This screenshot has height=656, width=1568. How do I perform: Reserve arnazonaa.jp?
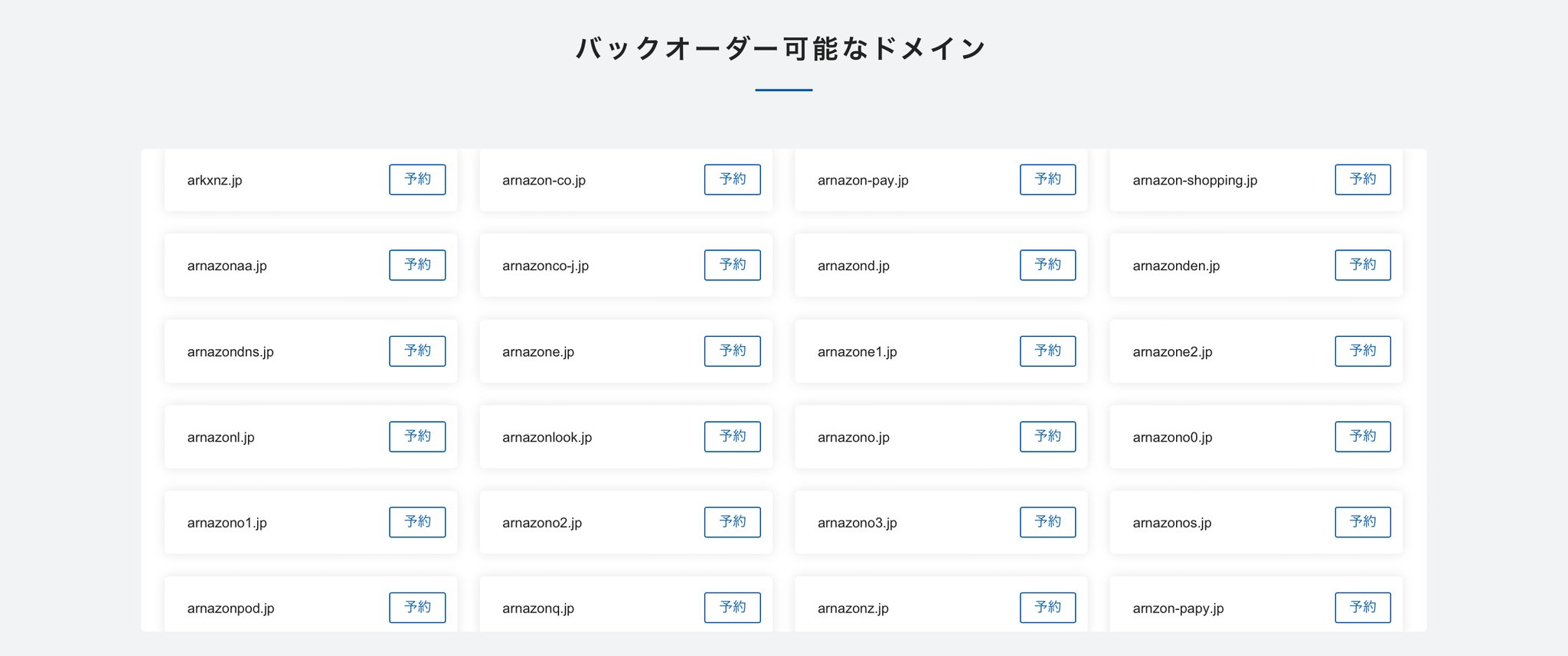[x=417, y=265]
